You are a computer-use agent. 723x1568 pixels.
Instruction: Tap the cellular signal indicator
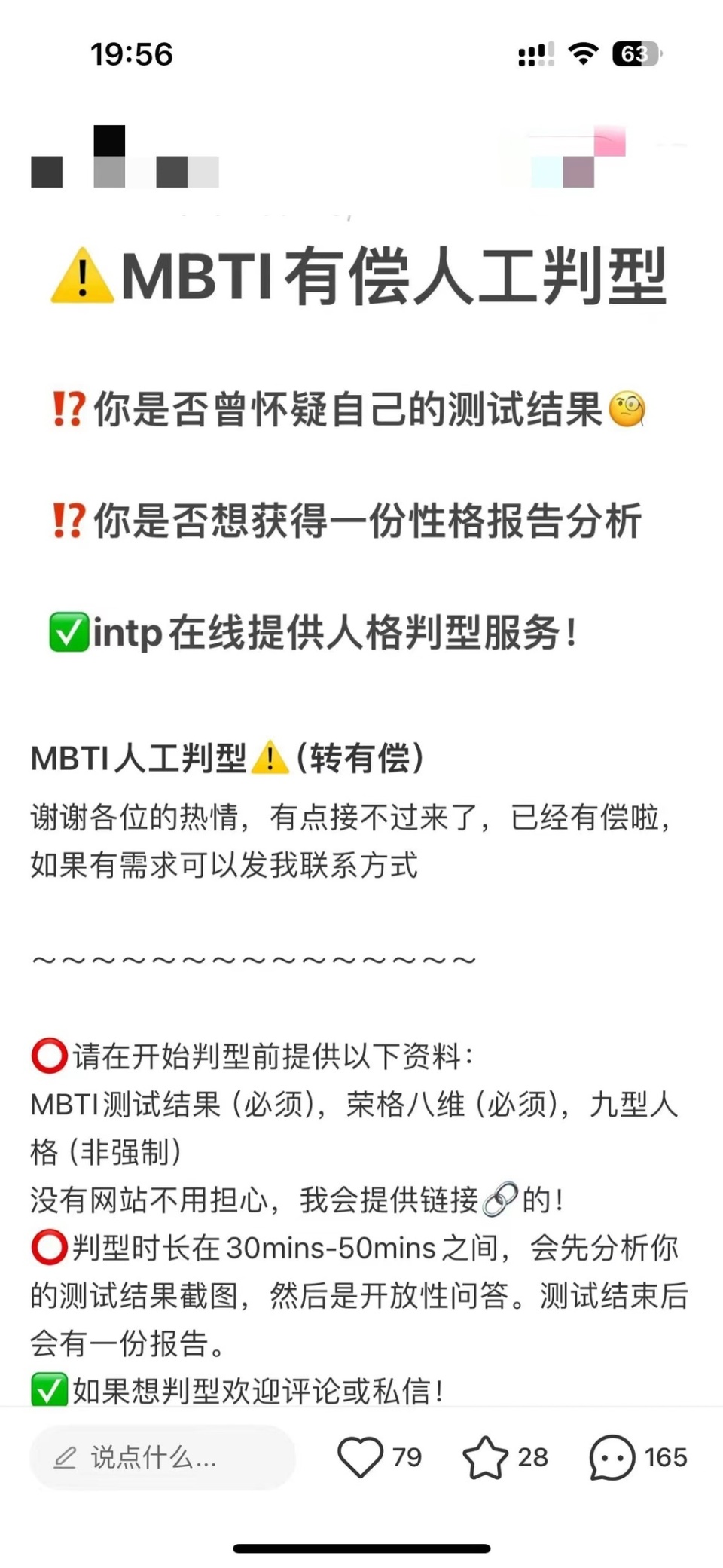535,53
